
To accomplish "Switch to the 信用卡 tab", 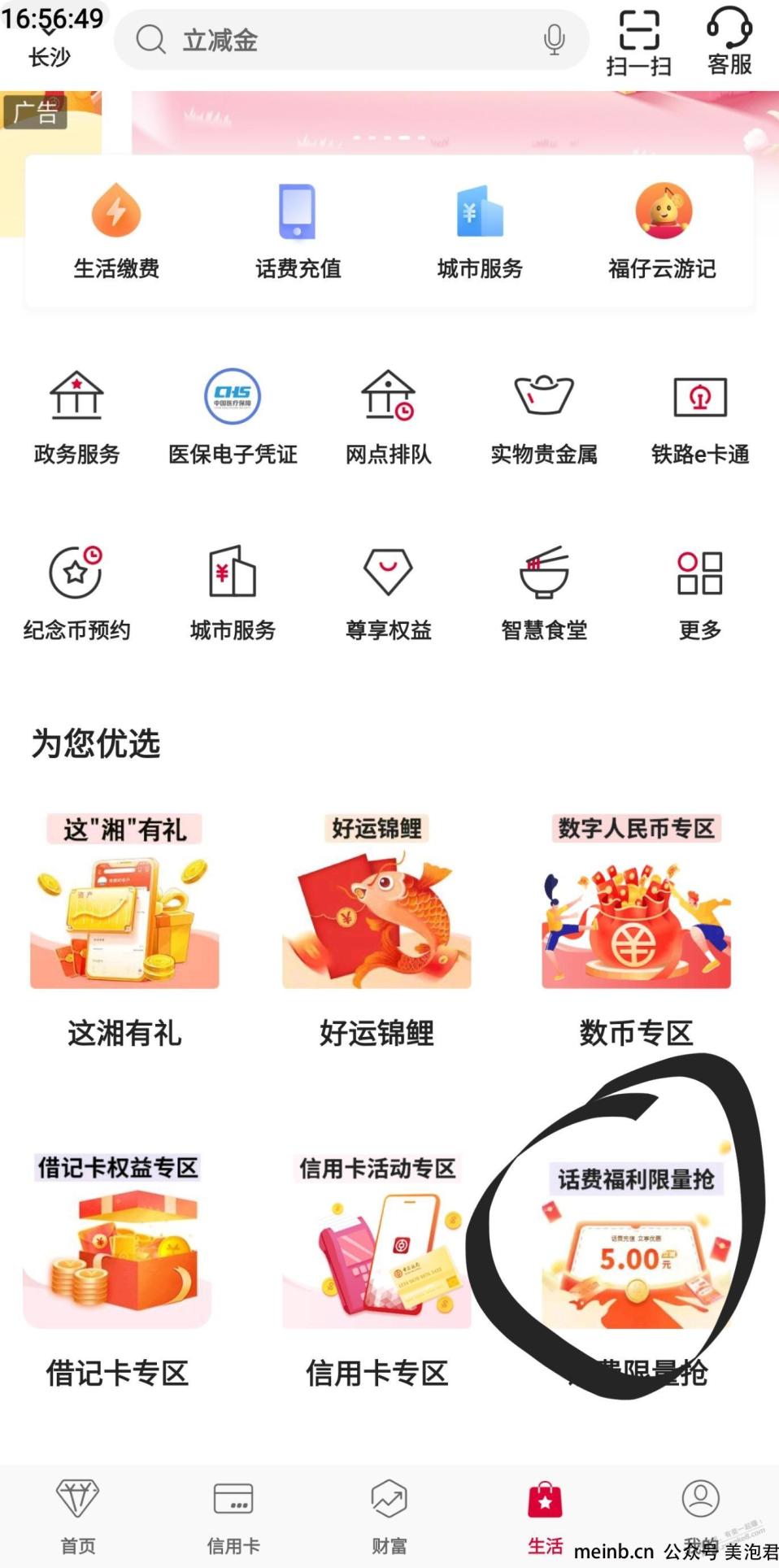I will coord(233,1518).
